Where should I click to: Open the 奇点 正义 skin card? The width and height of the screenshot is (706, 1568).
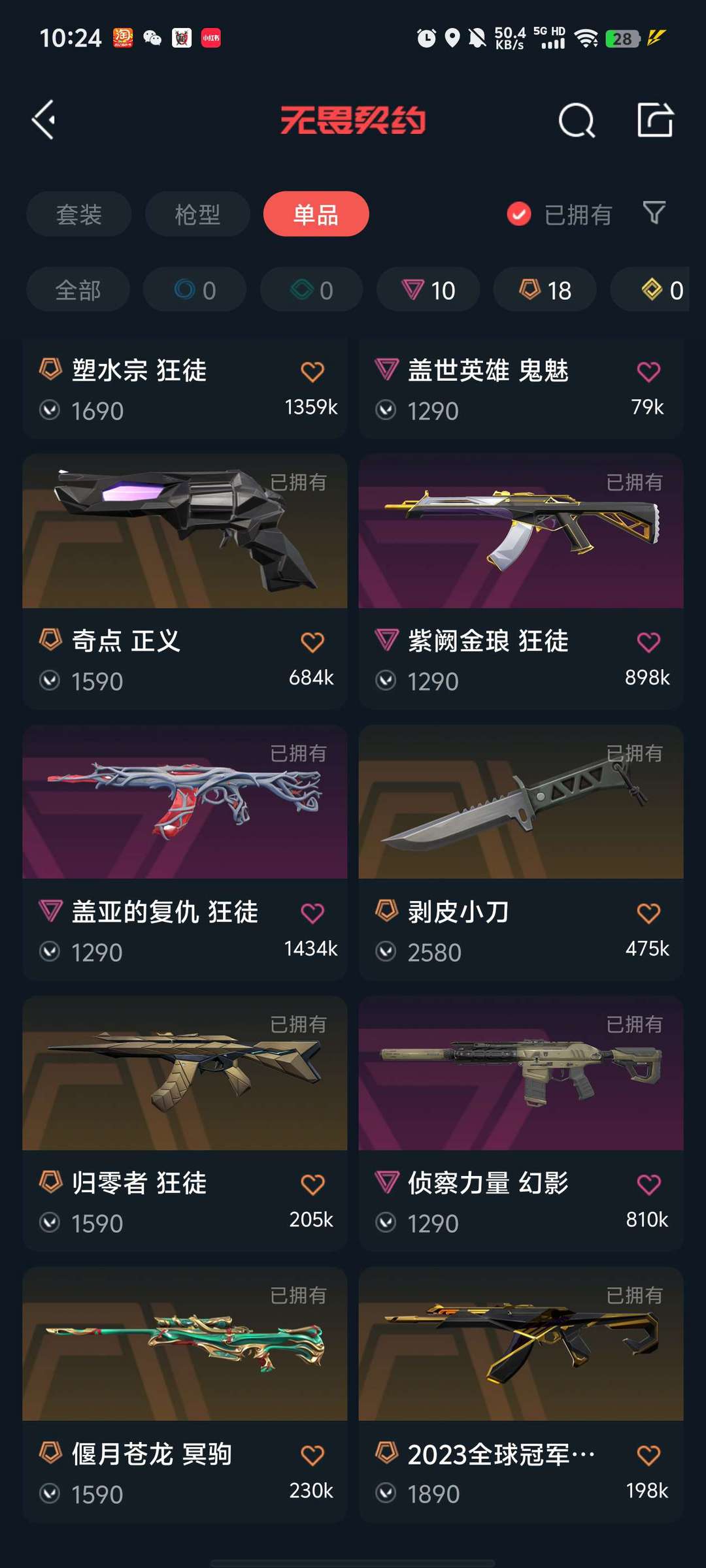[x=185, y=581]
